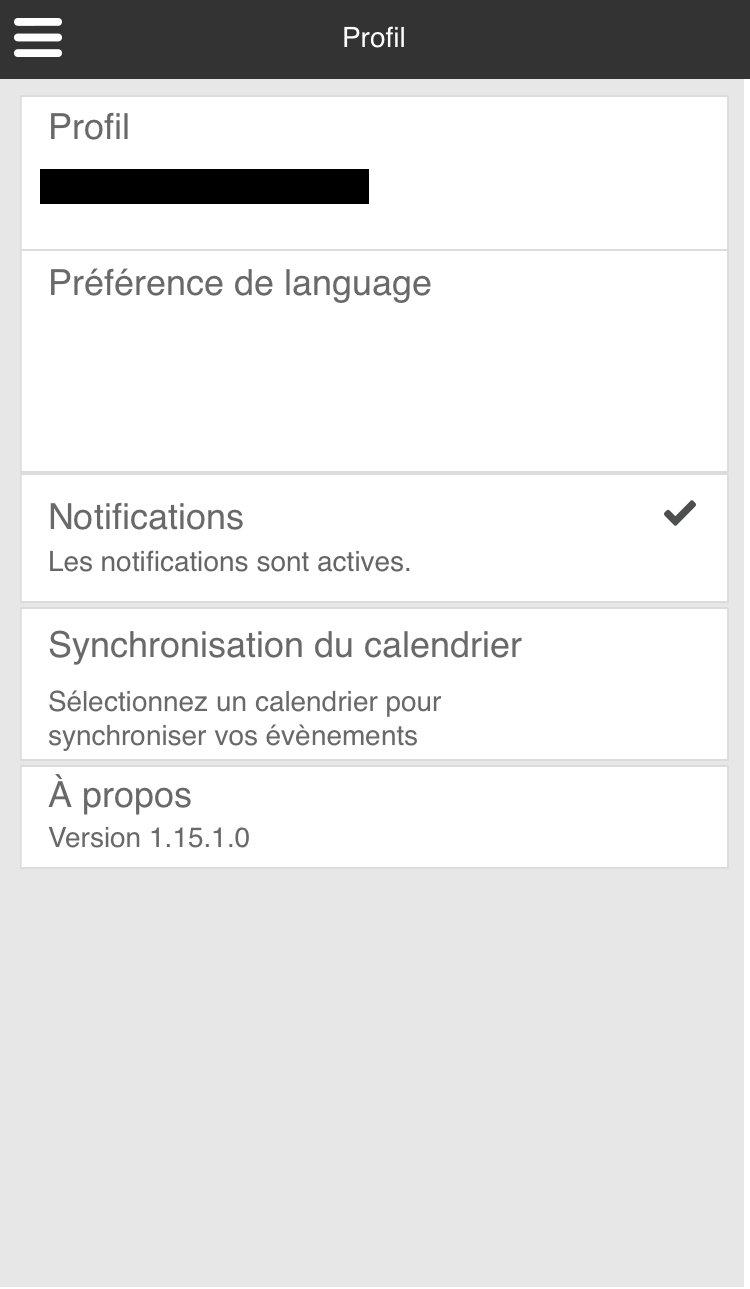Open the À propos version row
This screenshot has width=750, height=1289.
(374, 816)
